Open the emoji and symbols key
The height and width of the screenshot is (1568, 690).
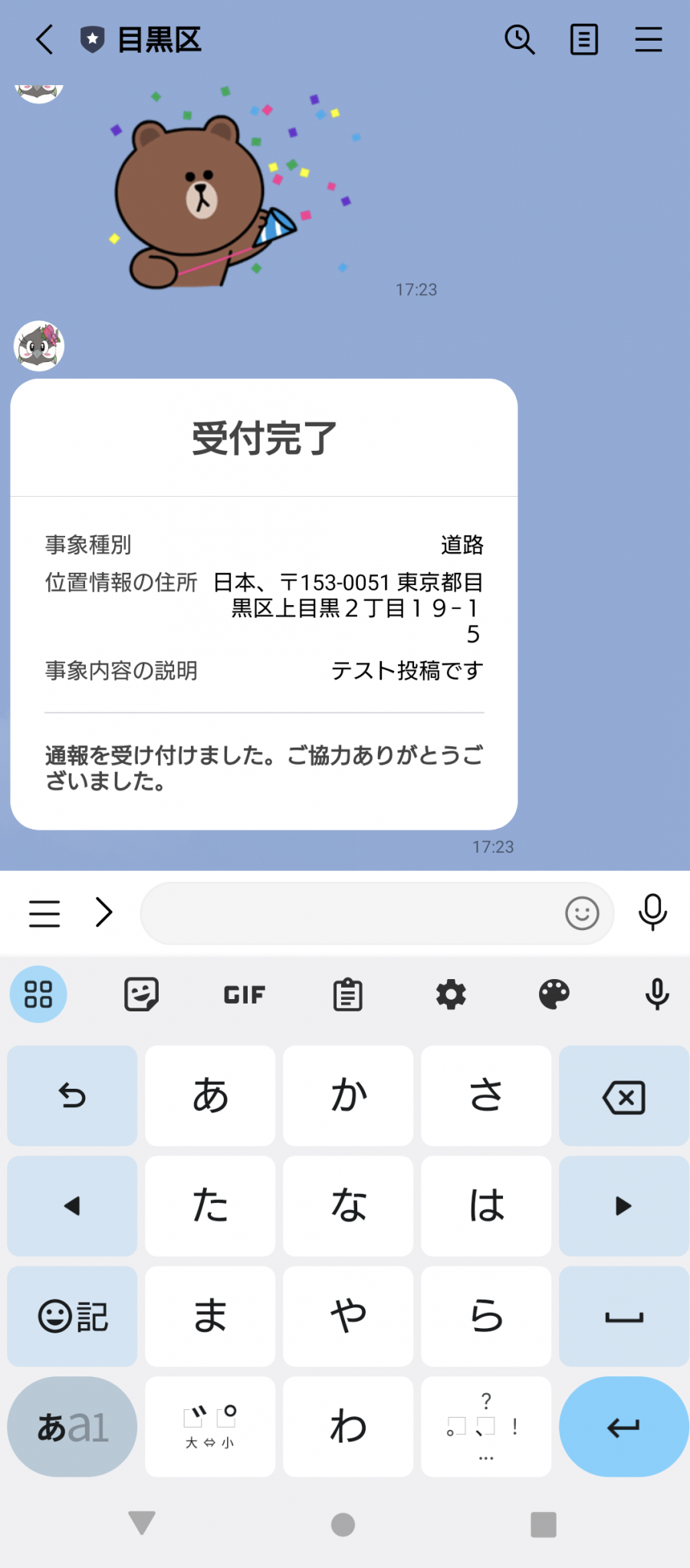click(x=72, y=1317)
